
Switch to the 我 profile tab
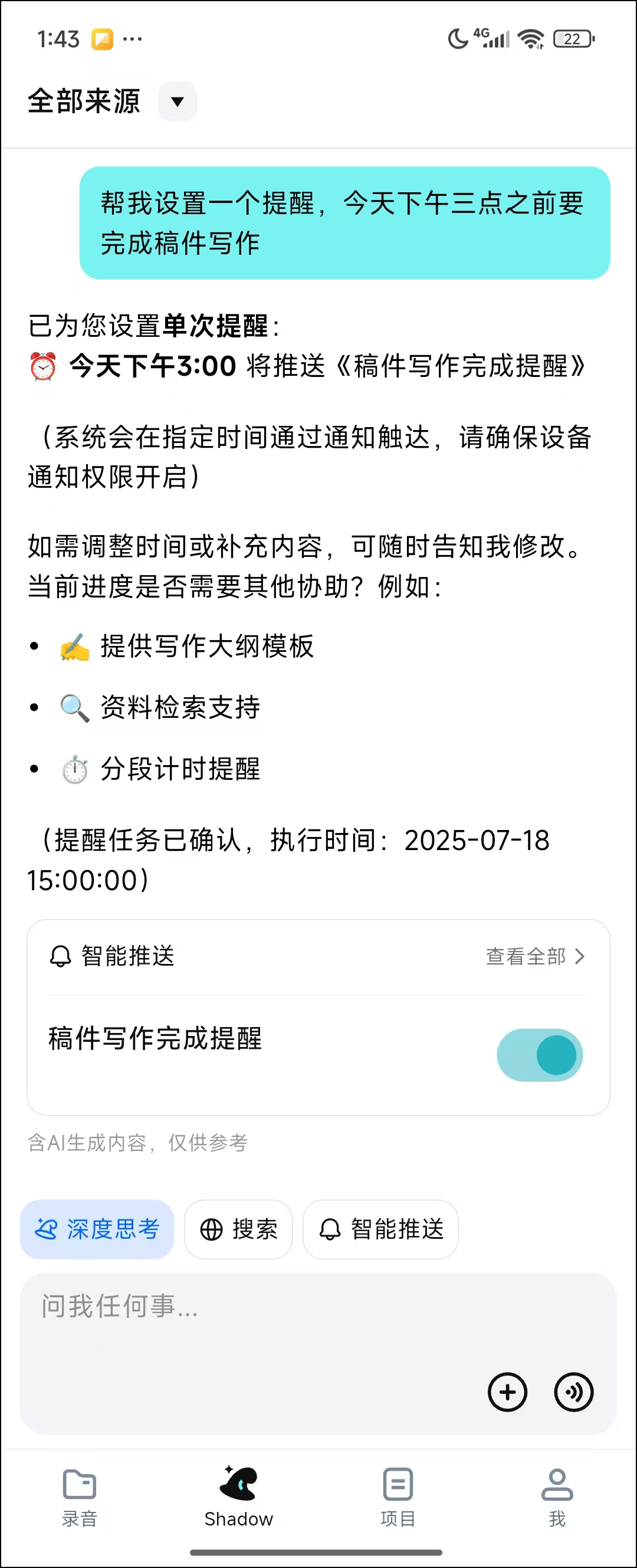pos(557,1496)
